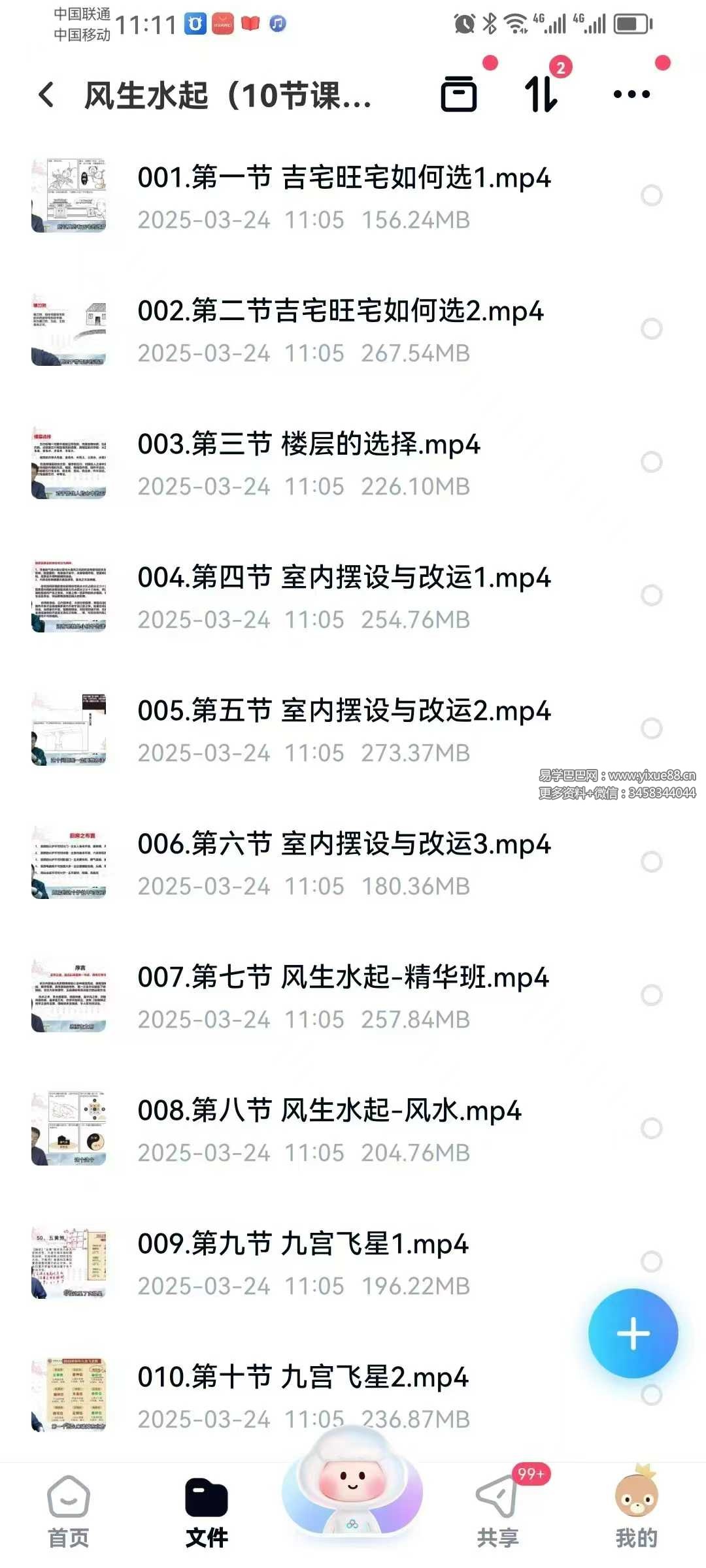This screenshot has height=1568, width=706.
Task: Open video 006.第六节 室内摆设与改运3.mp4
Action: 344,862
